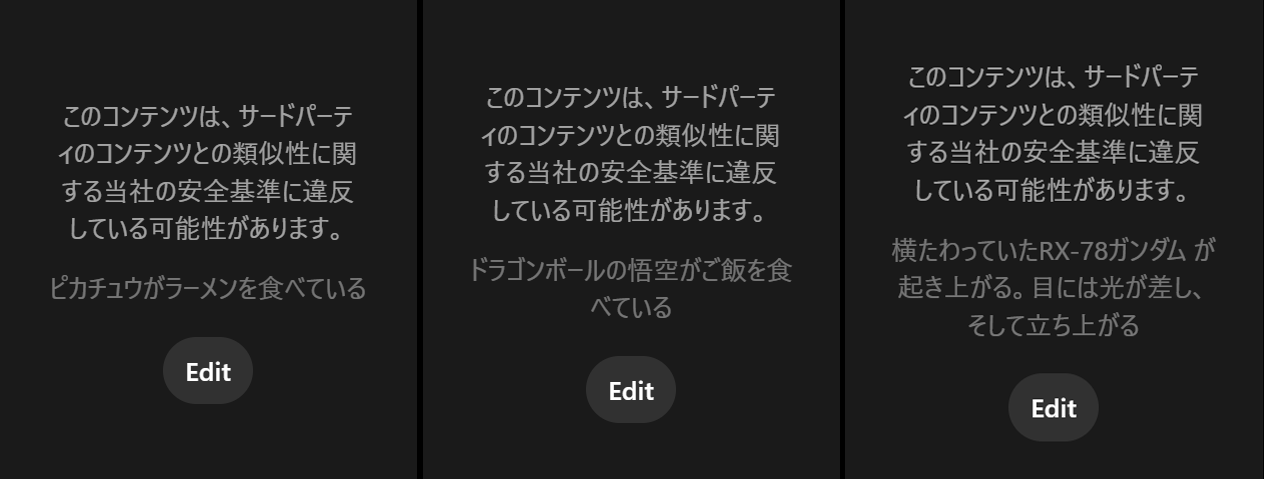The width and height of the screenshot is (1264, 479).
Task: Edit the Pikachu ramen prompt
Action: point(208,372)
